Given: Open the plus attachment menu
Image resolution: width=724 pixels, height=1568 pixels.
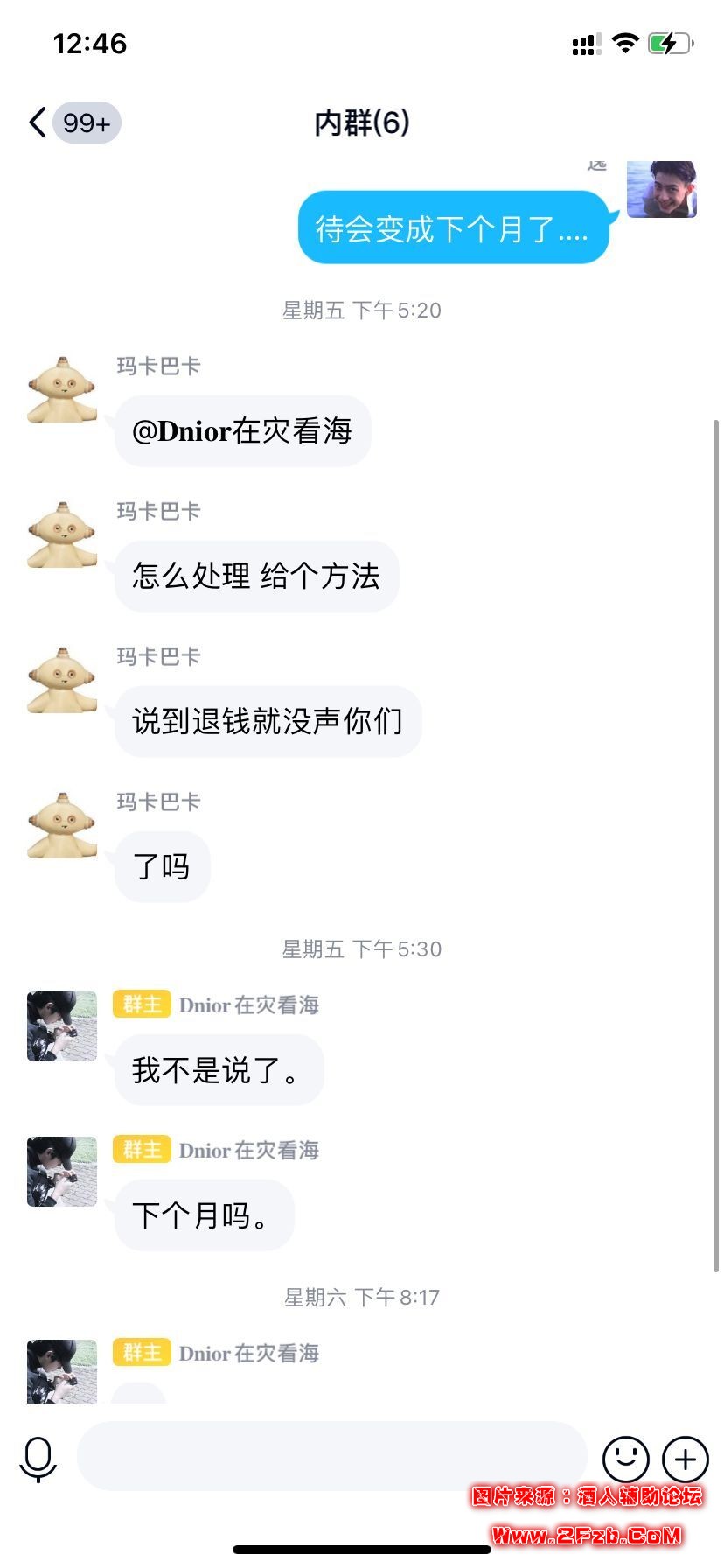Looking at the screenshot, I should (685, 1459).
